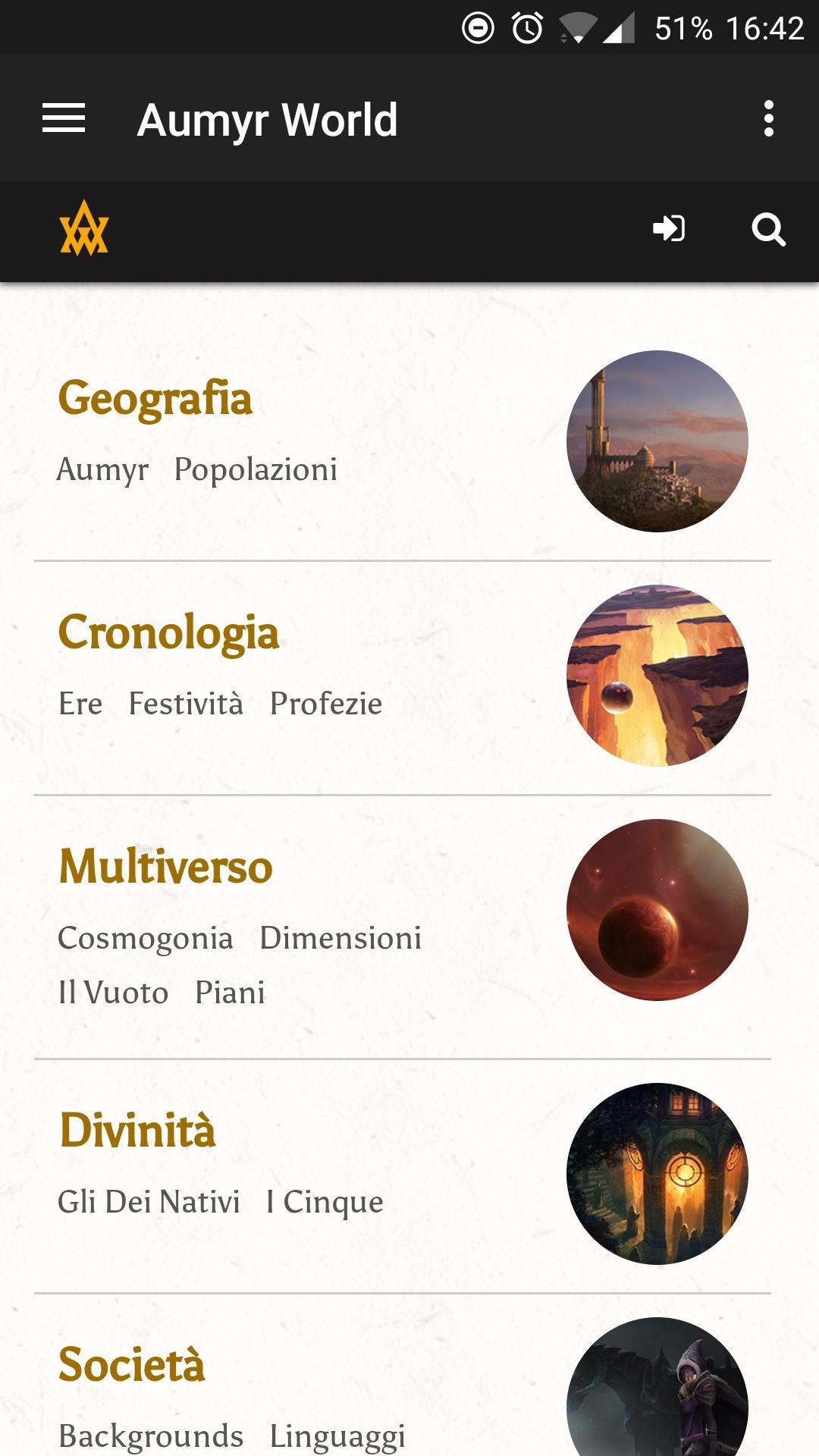This screenshot has height=1456, width=819.
Task: Open the Aumyr link under Geografia
Action: [x=102, y=470]
